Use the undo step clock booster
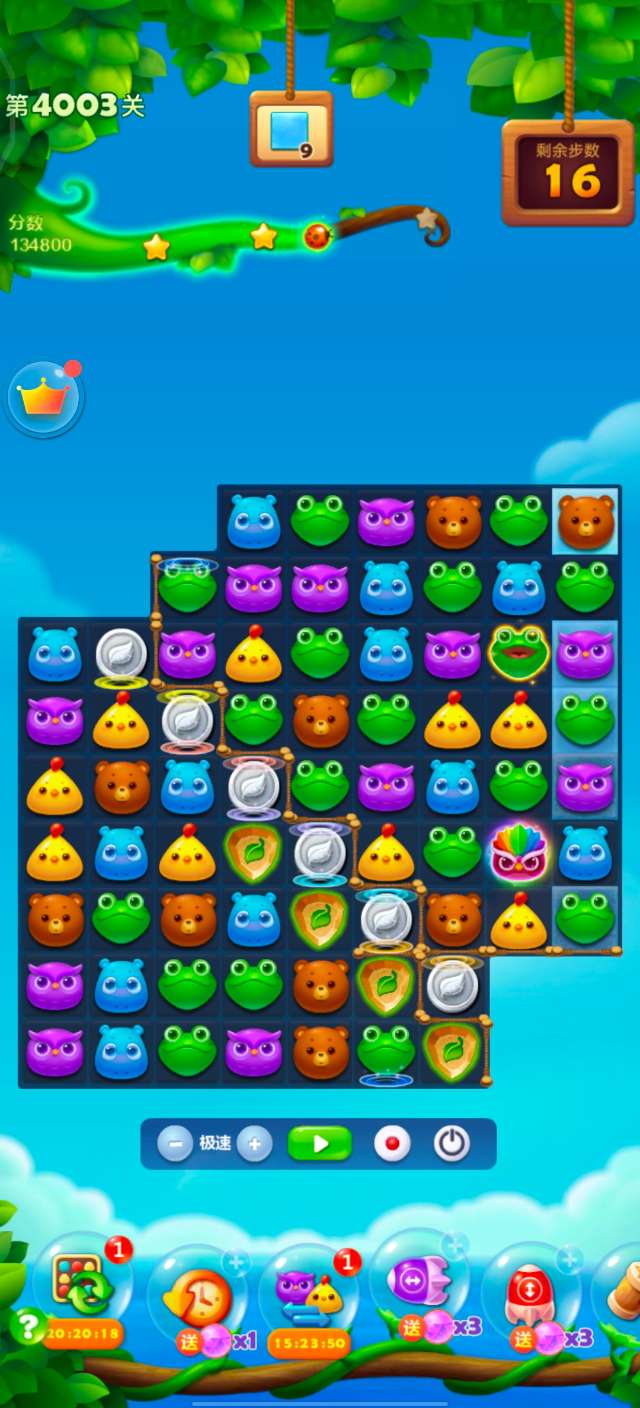 point(197,1296)
